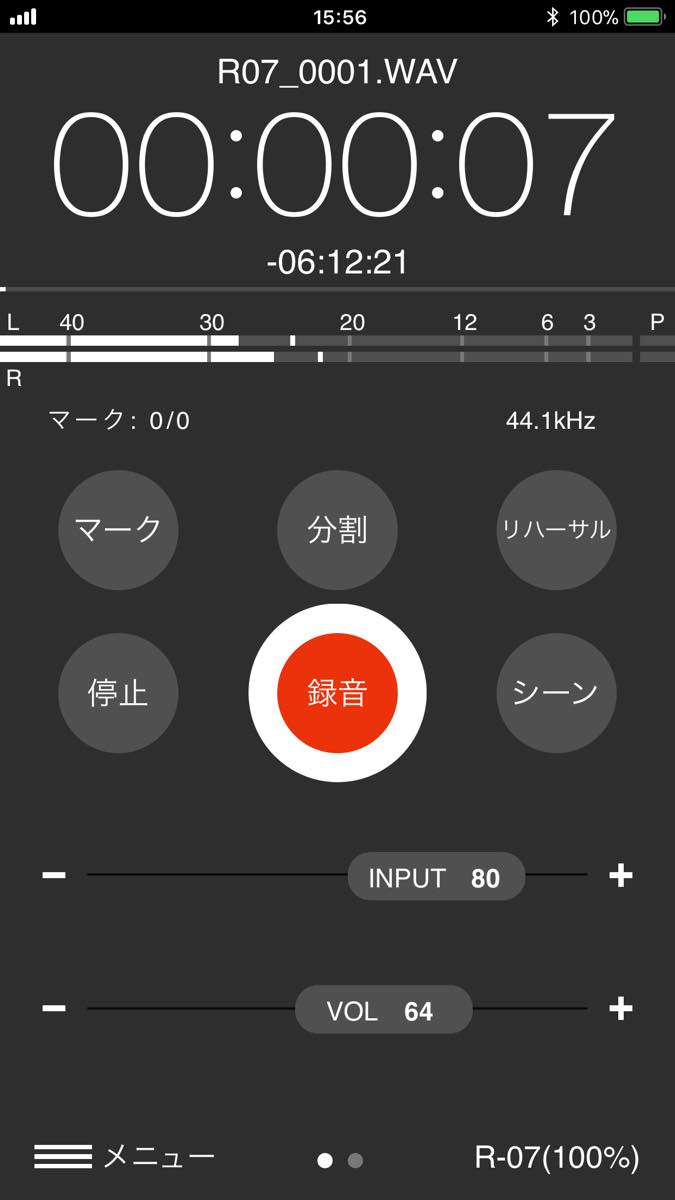This screenshot has width=675, height=1200.
Task: Tap the マーク (mark) button
Action: click(118, 530)
